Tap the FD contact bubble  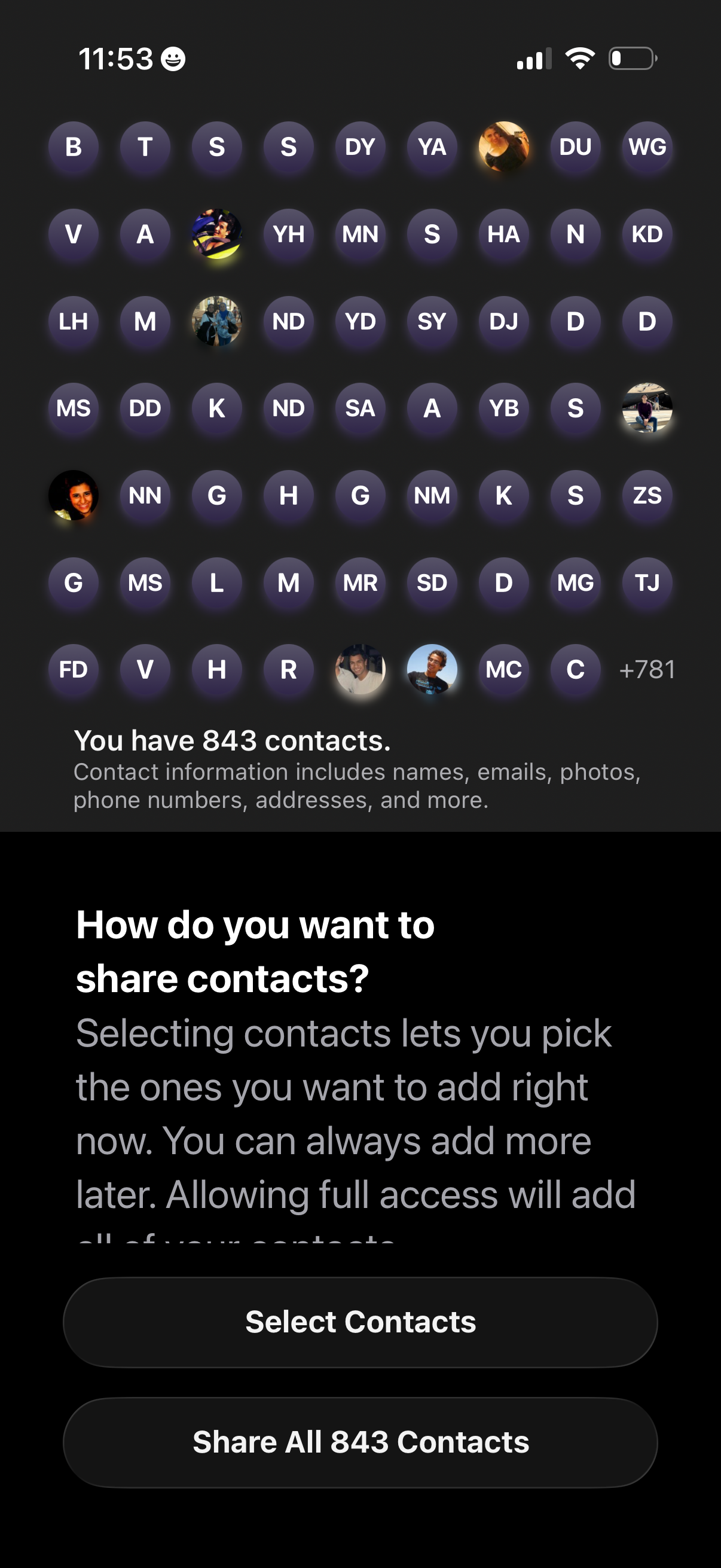[74, 670]
